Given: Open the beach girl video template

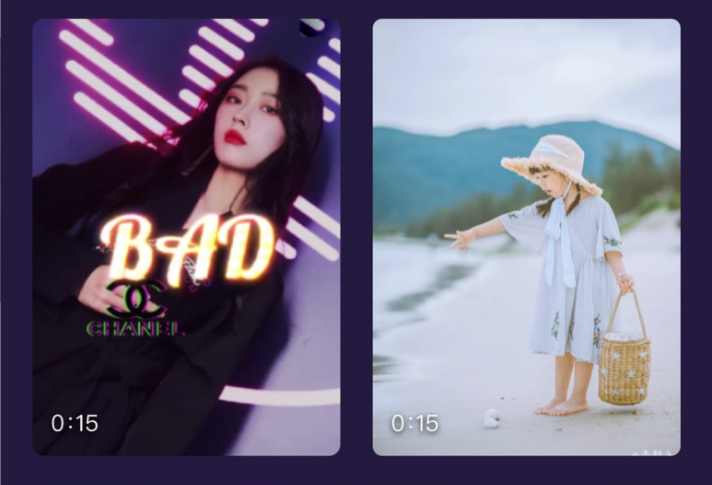Looking at the screenshot, I should pyautogui.click(x=526, y=237).
